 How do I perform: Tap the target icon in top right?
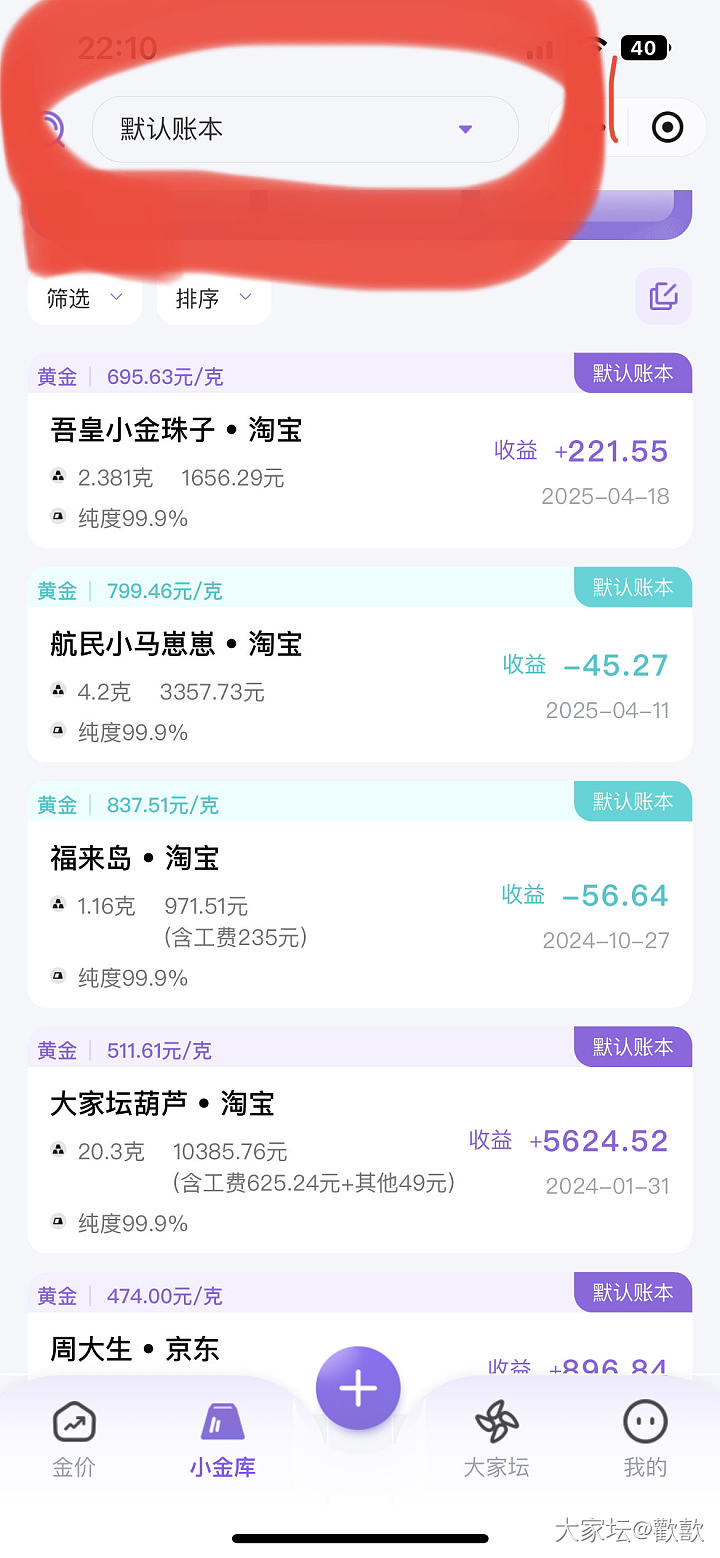point(667,128)
